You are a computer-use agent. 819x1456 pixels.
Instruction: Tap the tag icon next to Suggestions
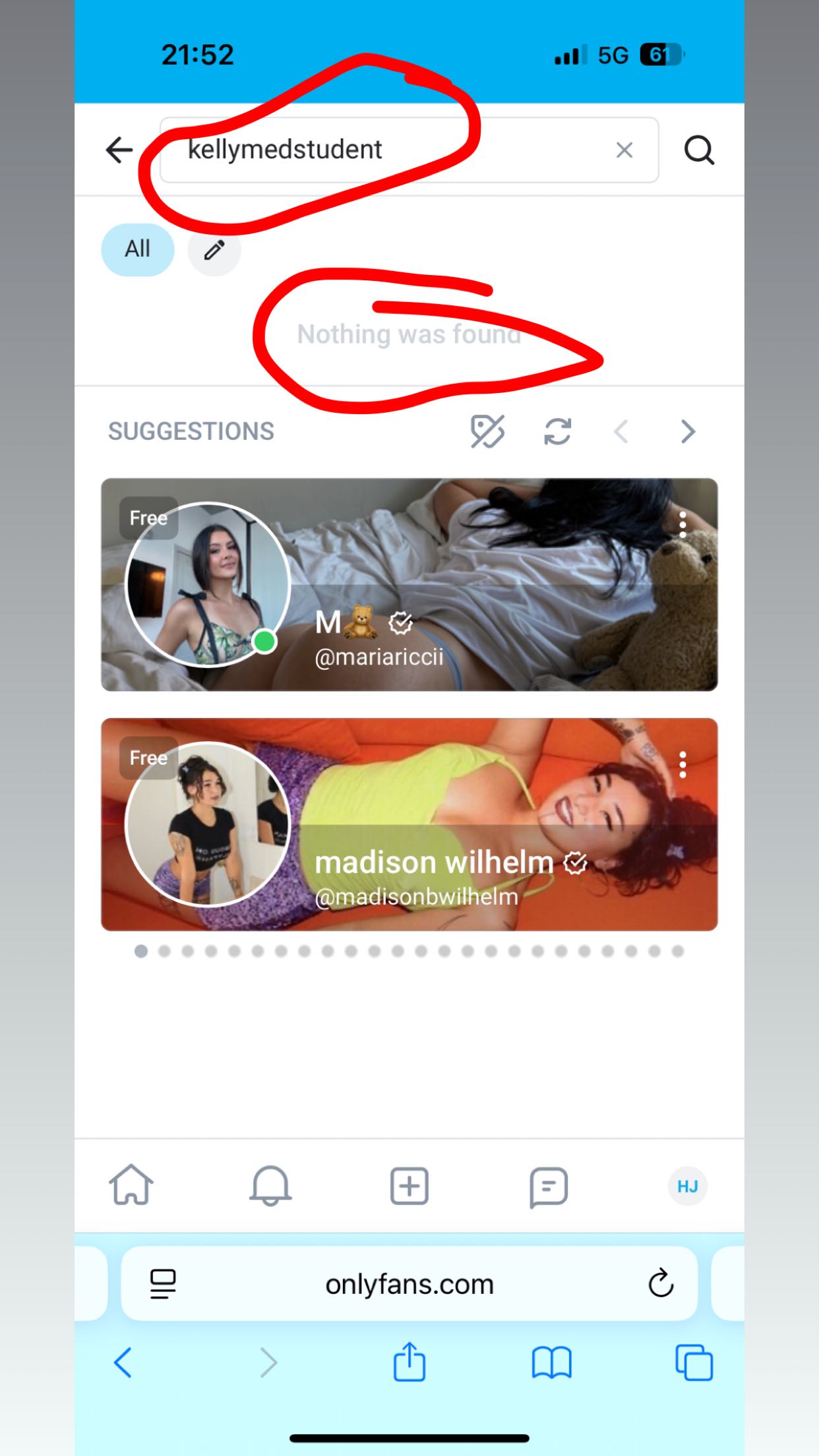(x=487, y=432)
